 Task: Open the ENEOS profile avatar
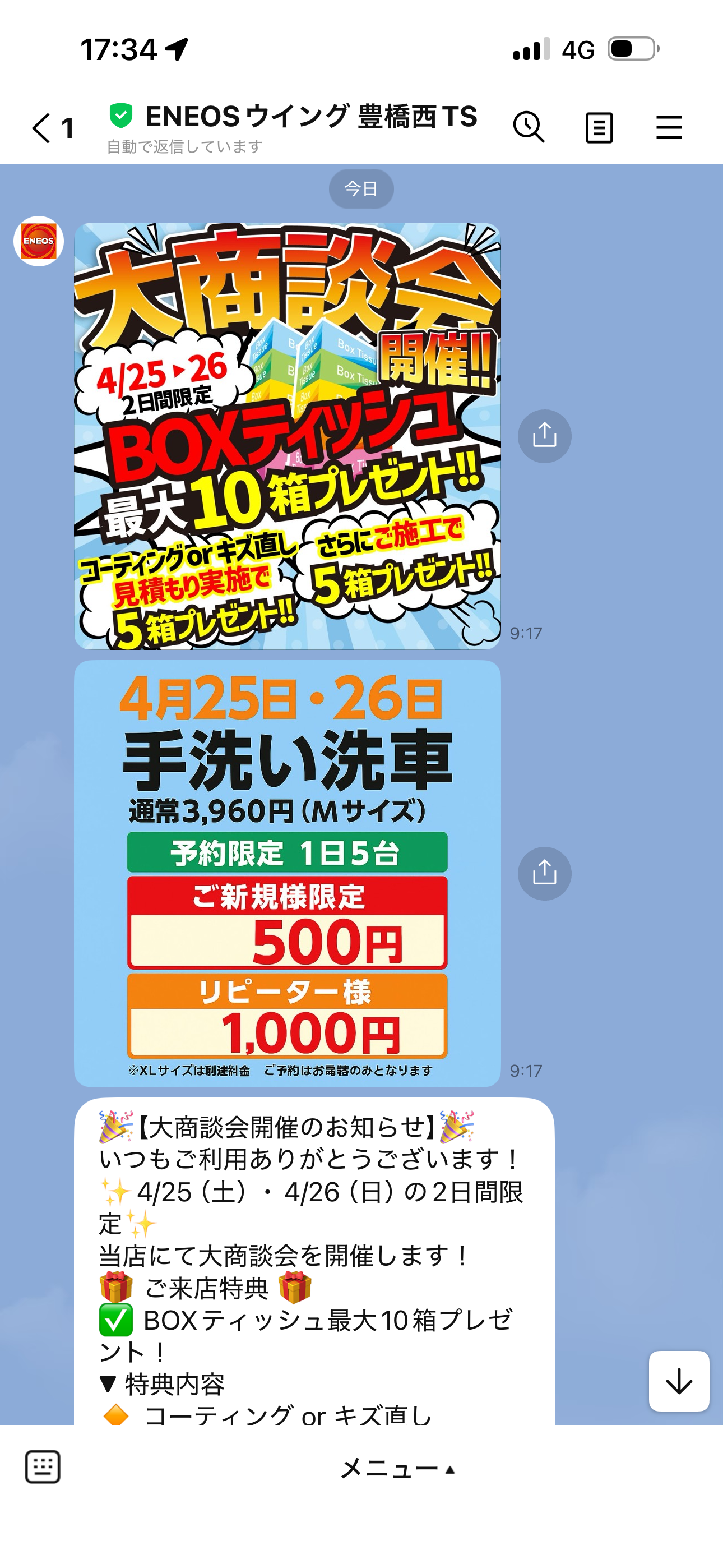(39, 241)
